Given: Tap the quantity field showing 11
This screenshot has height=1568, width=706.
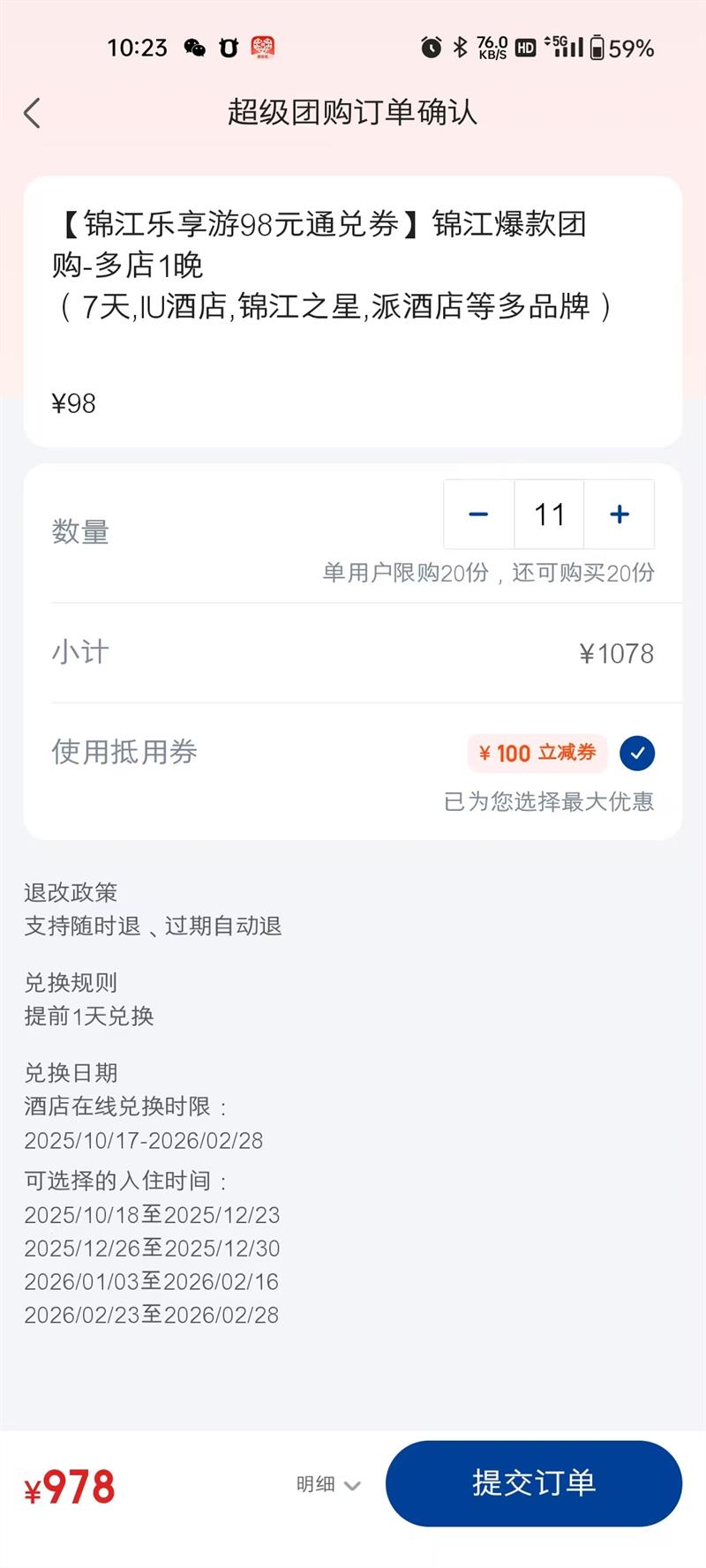Looking at the screenshot, I should click(549, 514).
